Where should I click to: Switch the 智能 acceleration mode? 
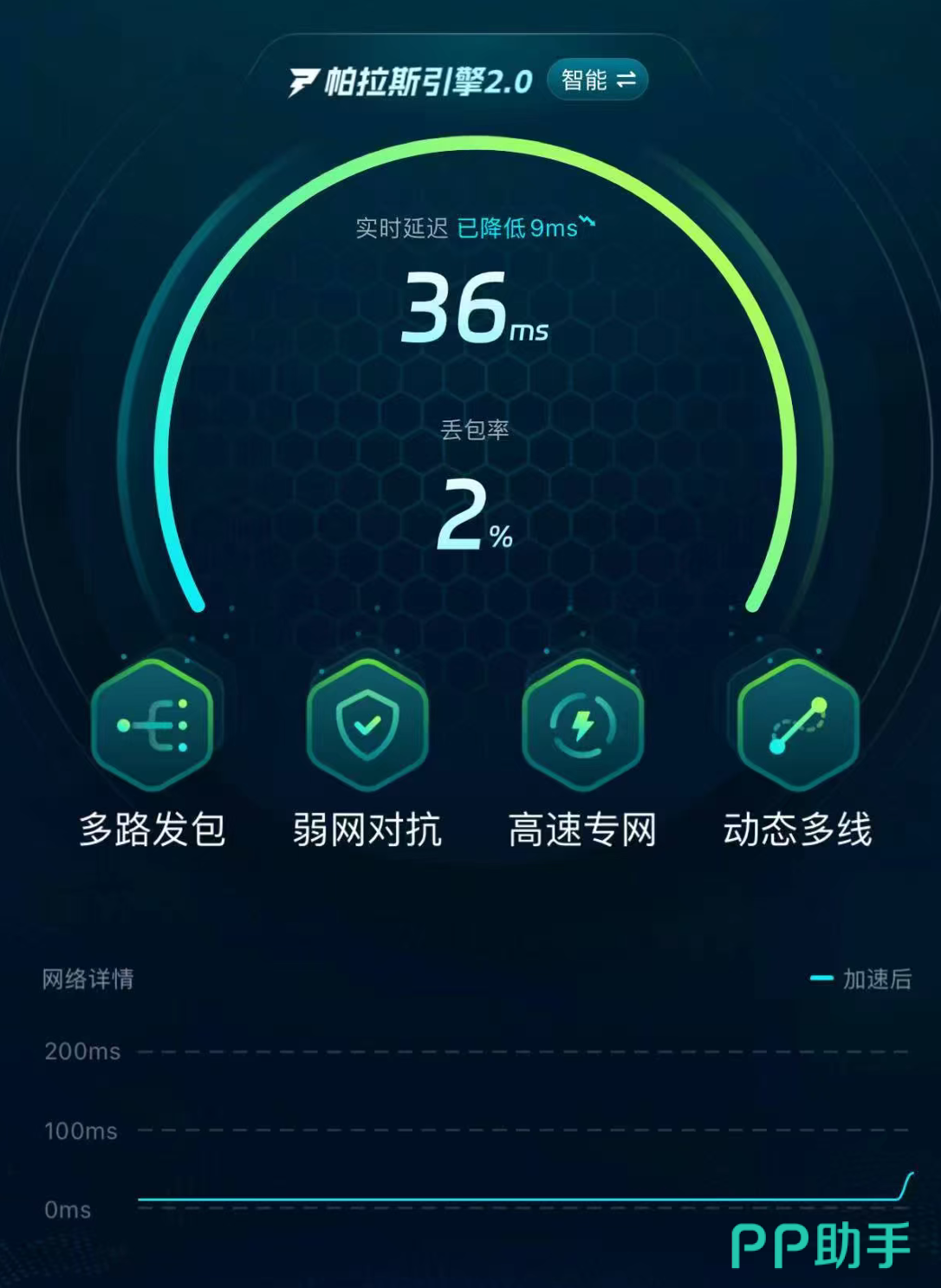[598, 81]
